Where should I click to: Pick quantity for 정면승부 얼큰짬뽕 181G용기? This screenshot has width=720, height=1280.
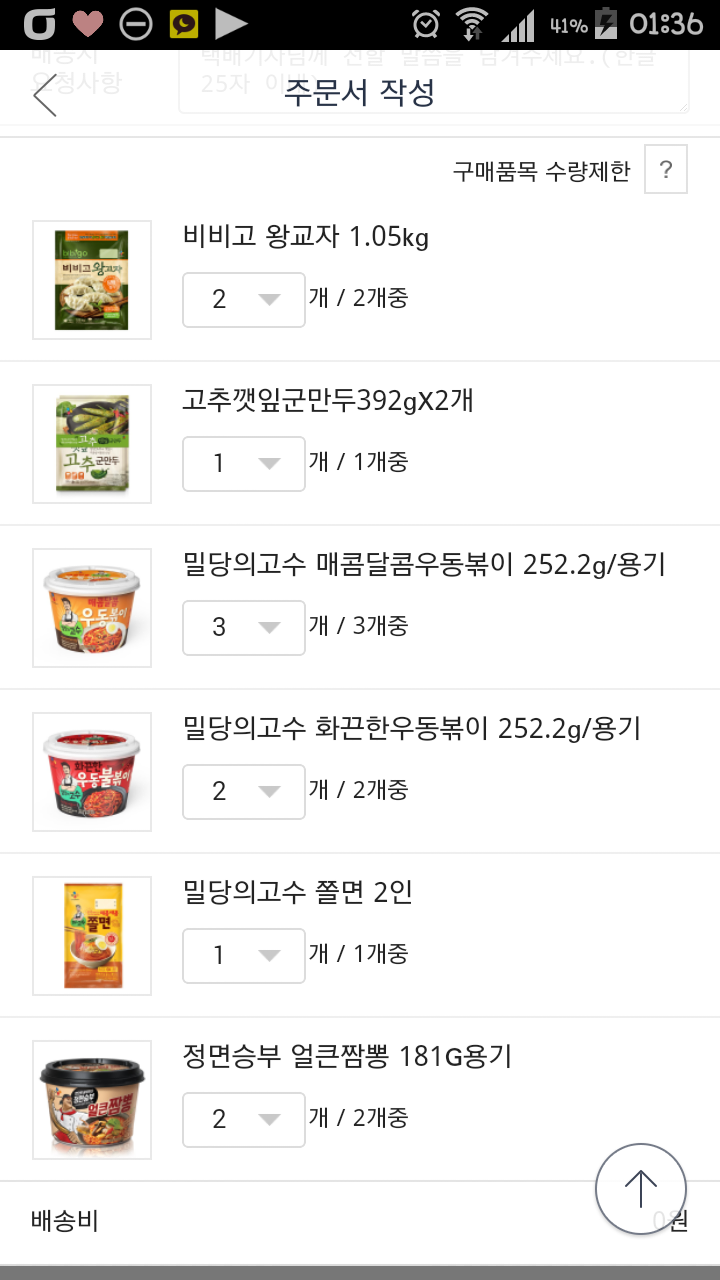point(244,1119)
